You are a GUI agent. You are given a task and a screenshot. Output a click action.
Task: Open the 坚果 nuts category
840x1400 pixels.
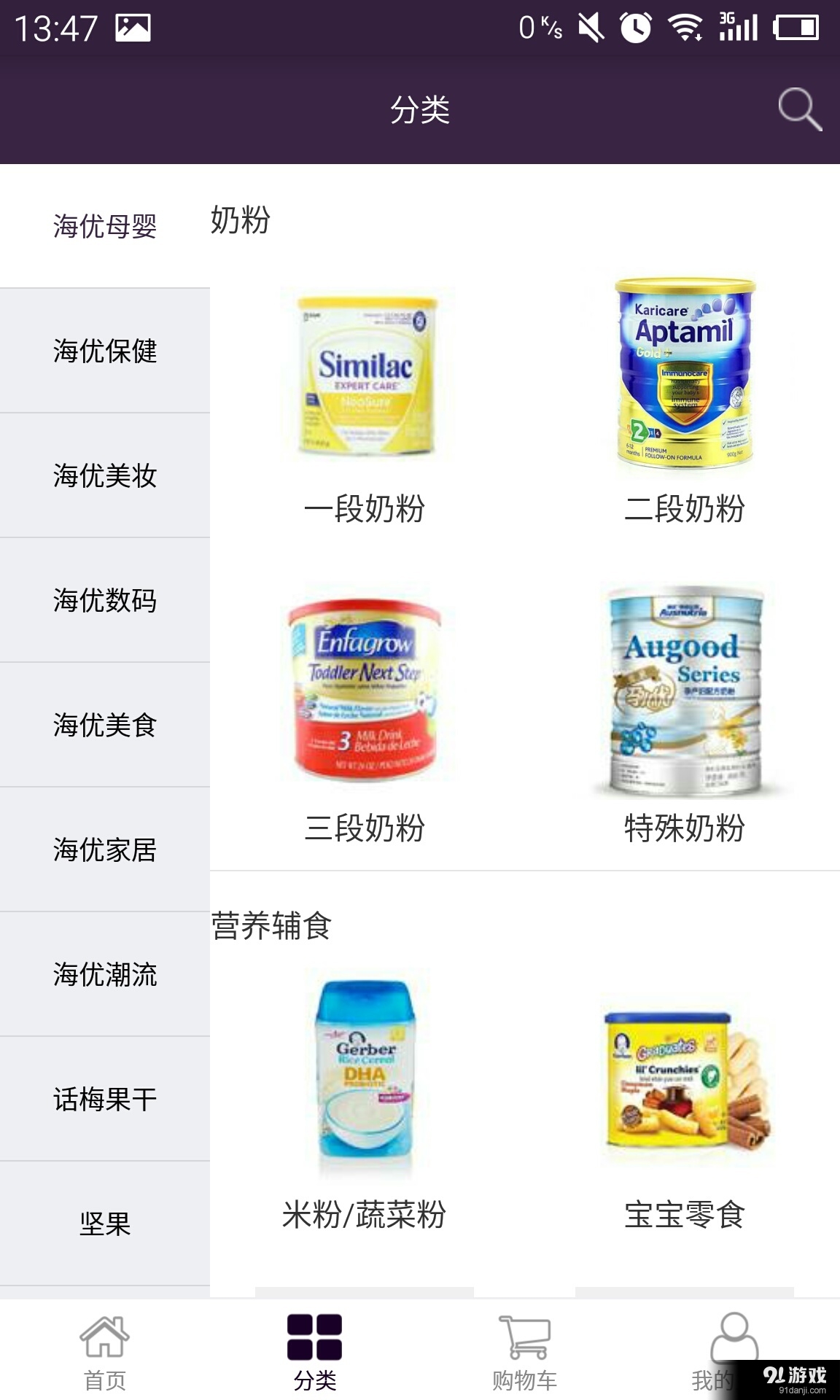105,1221
